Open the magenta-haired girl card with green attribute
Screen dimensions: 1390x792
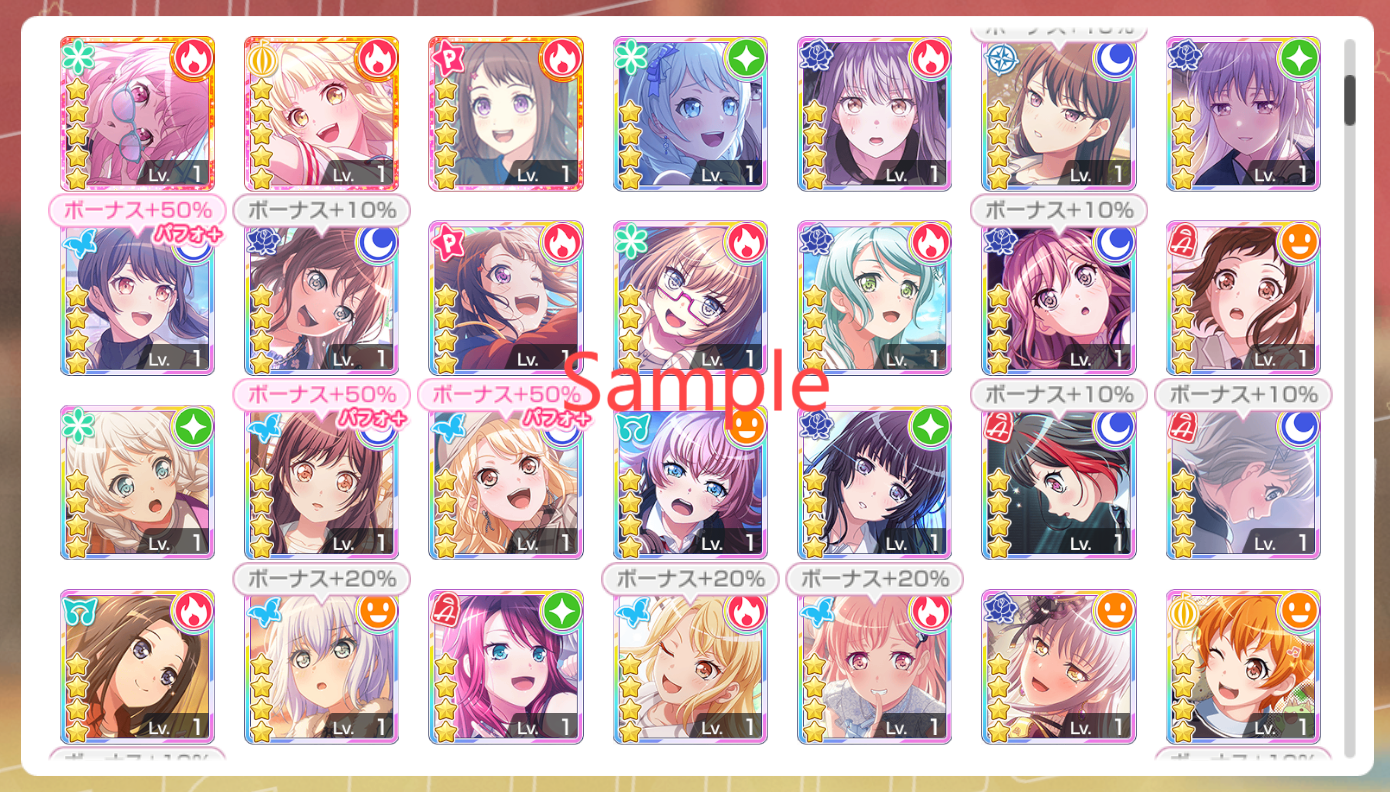(505, 666)
